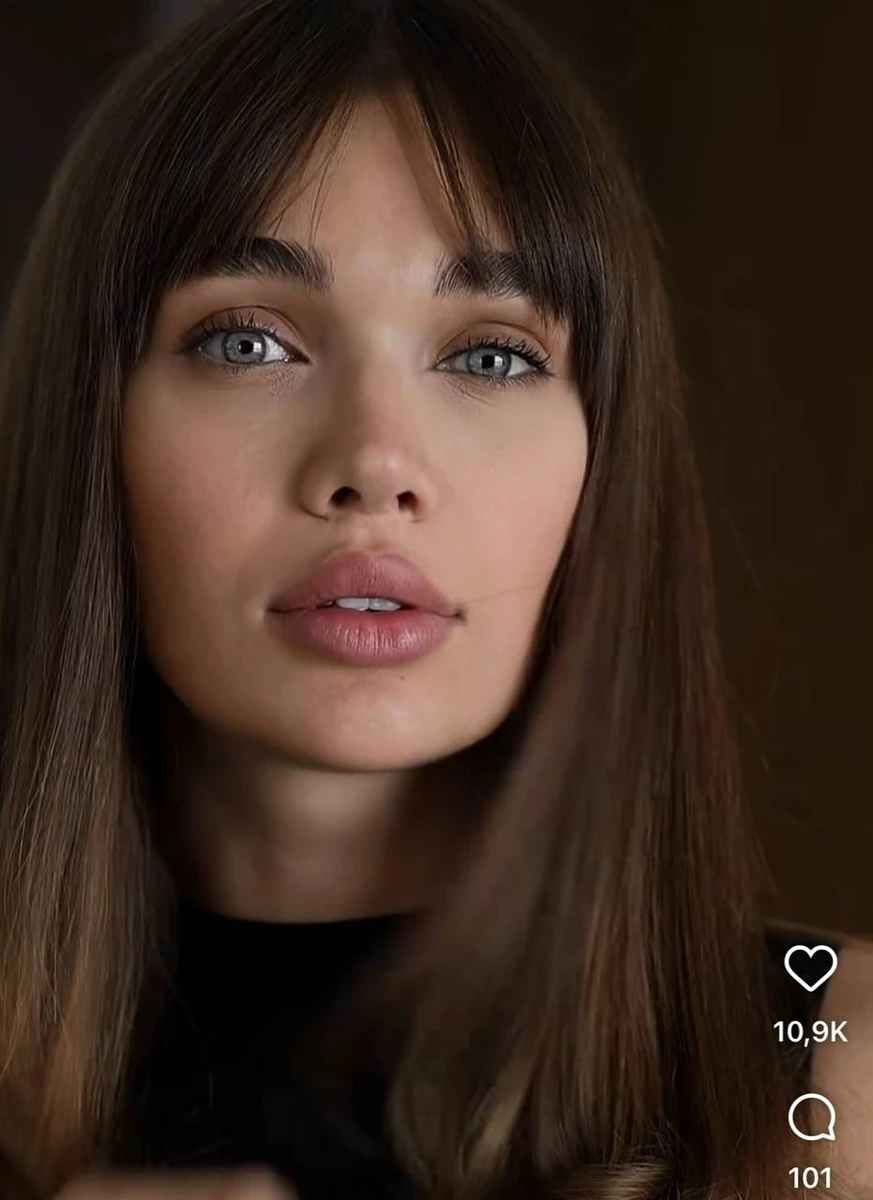Open the comments speech bubble
This screenshot has height=1200, width=873.
(x=810, y=1116)
